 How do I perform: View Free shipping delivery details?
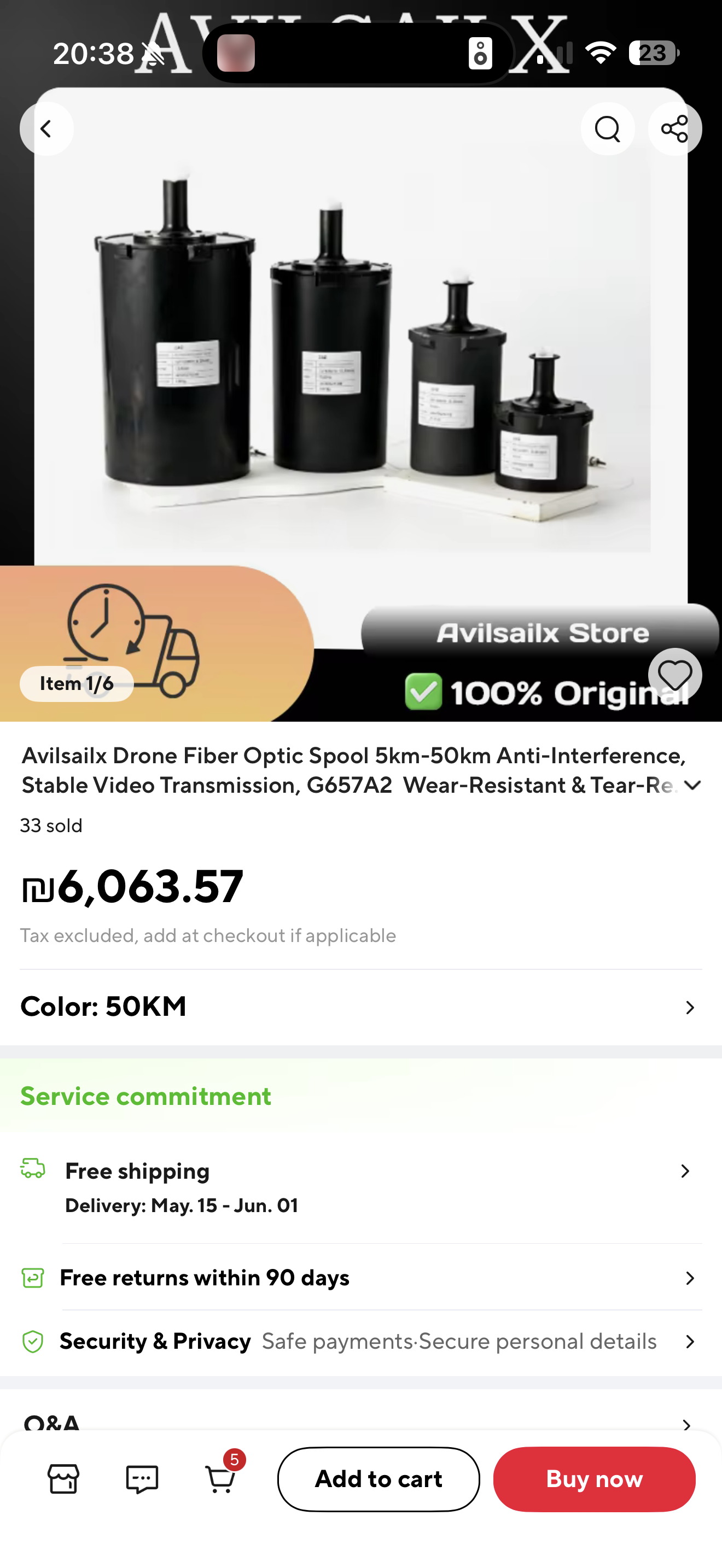361,1187
